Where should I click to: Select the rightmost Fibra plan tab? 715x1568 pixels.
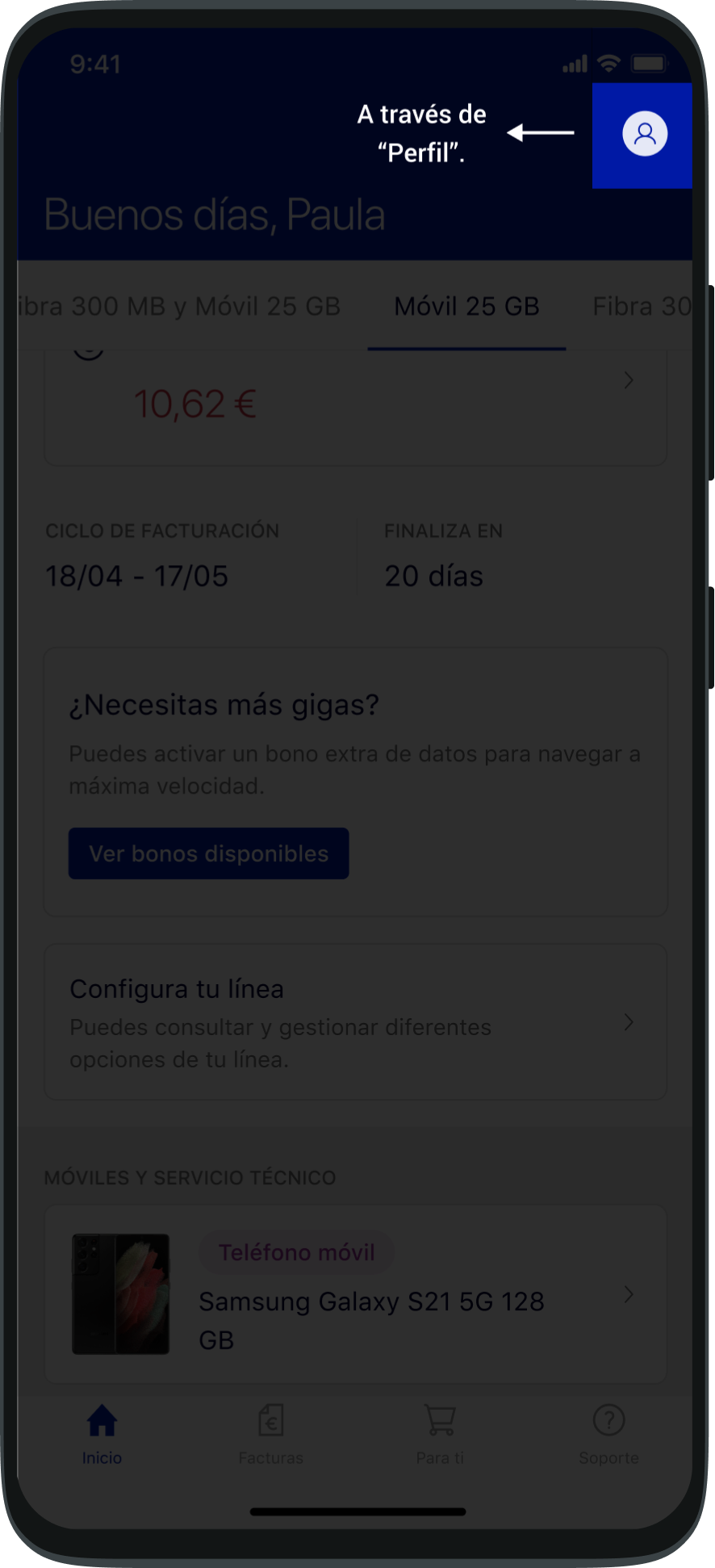tap(642, 307)
